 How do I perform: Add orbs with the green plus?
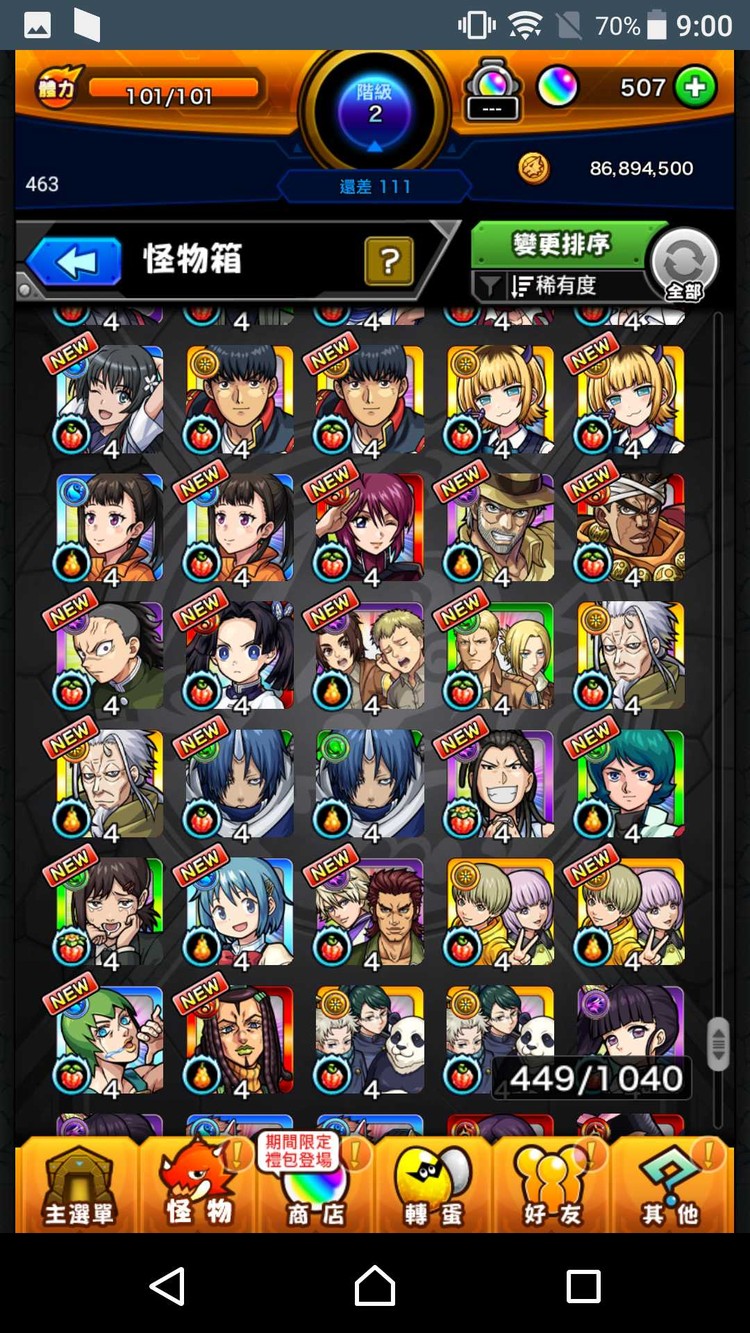click(x=695, y=88)
